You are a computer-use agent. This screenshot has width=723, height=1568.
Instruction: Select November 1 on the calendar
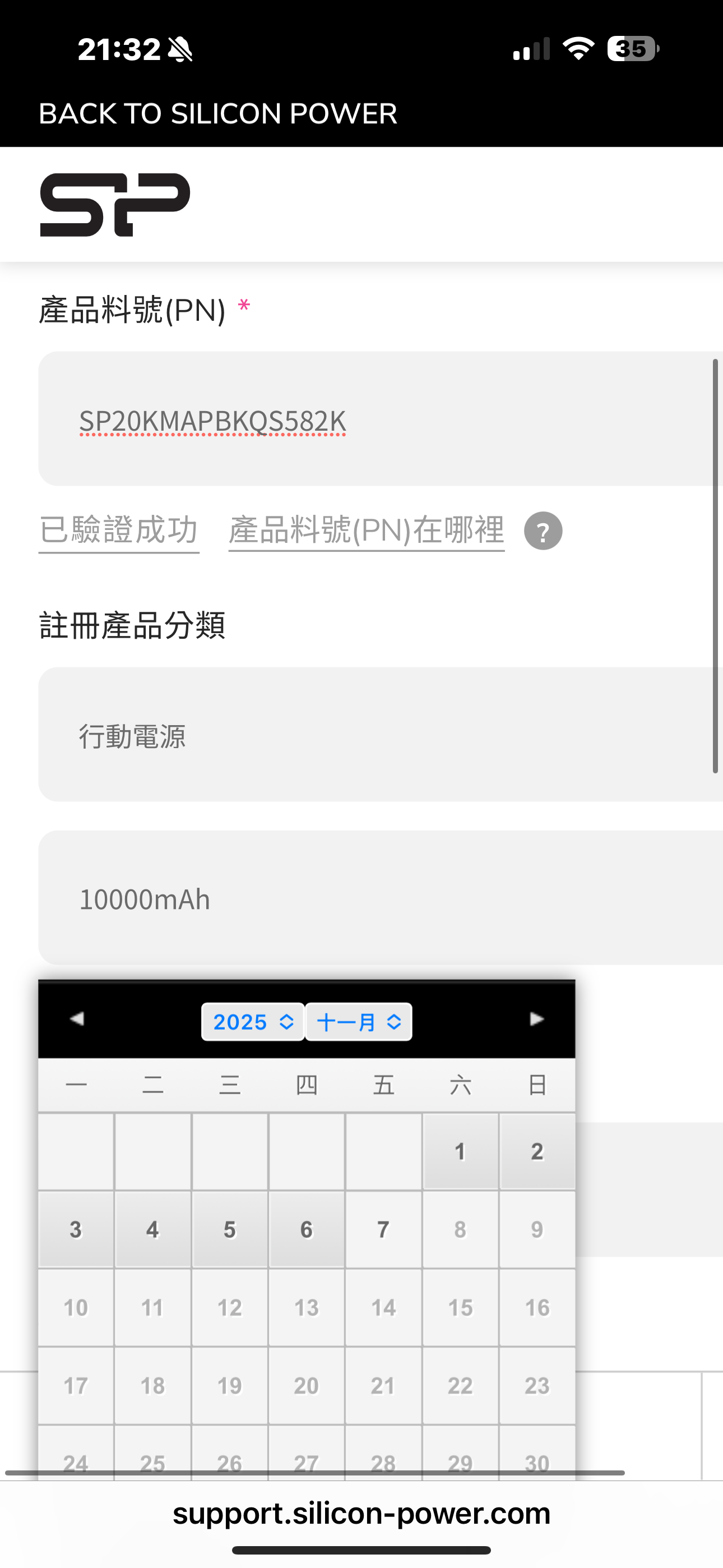[460, 1152]
